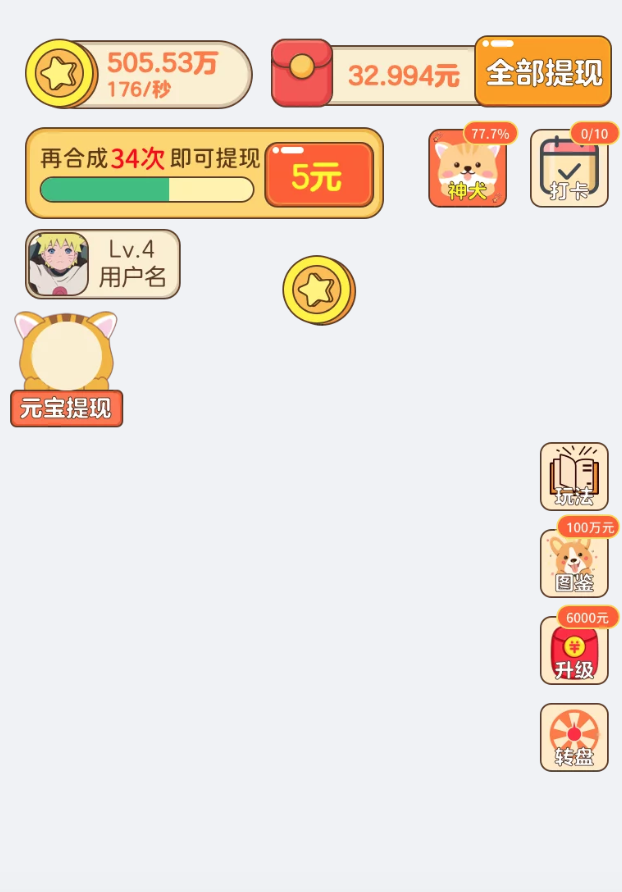
Task: Open the 打卡 check-in calendar
Action: [569, 169]
